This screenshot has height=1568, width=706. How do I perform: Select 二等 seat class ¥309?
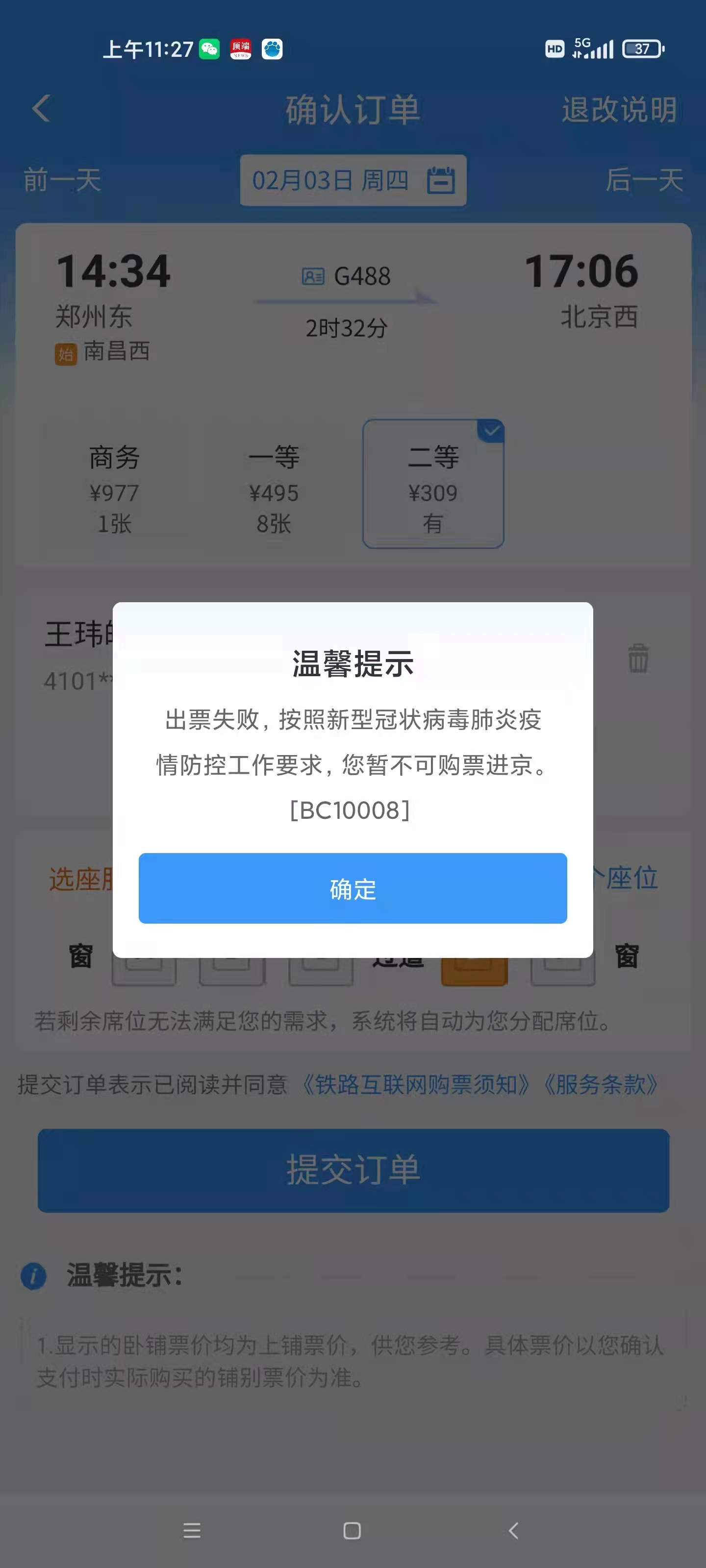click(x=433, y=485)
